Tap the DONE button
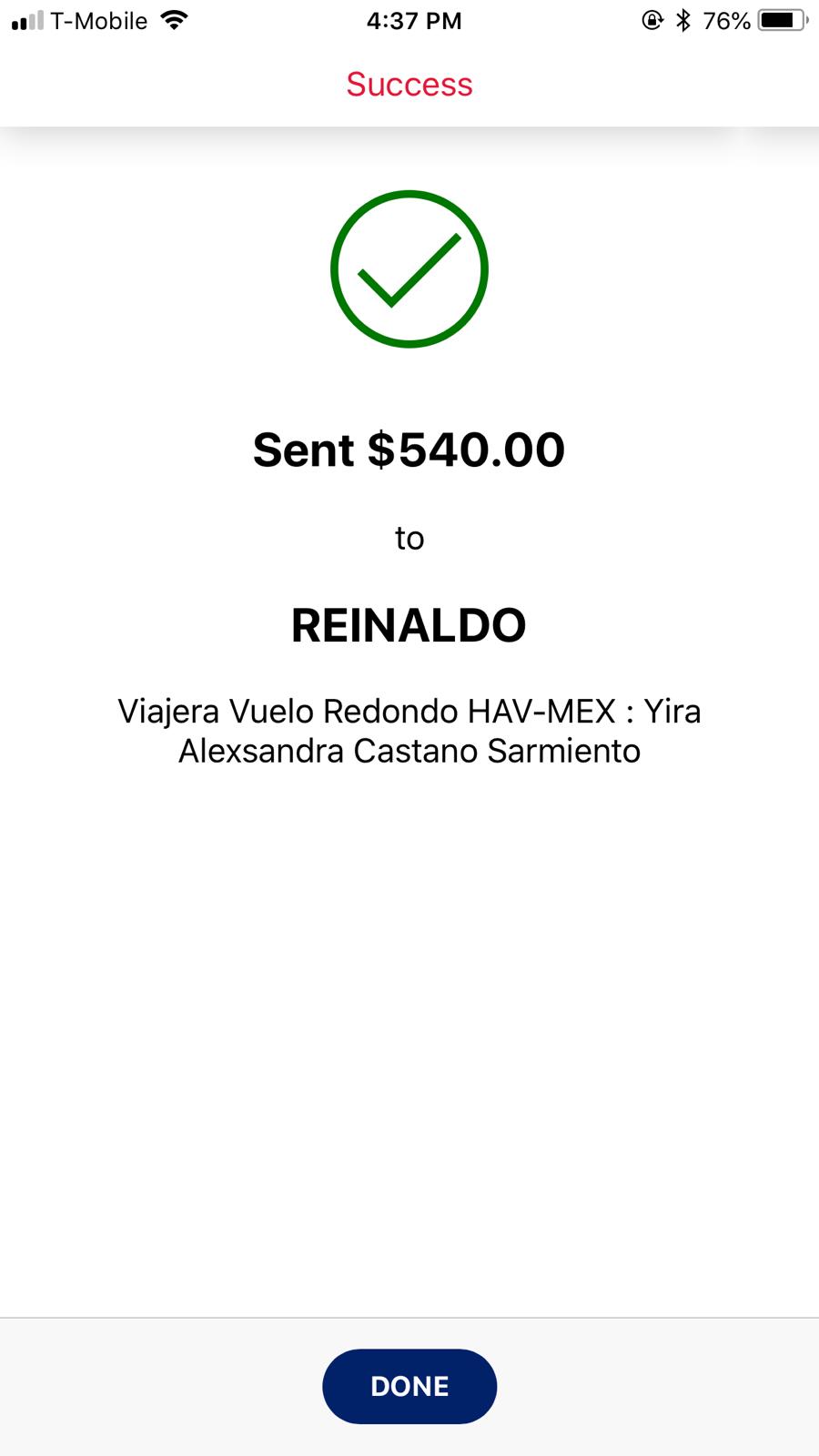This screenshot has height=1456, width=819. click(x=409, y=1386)
